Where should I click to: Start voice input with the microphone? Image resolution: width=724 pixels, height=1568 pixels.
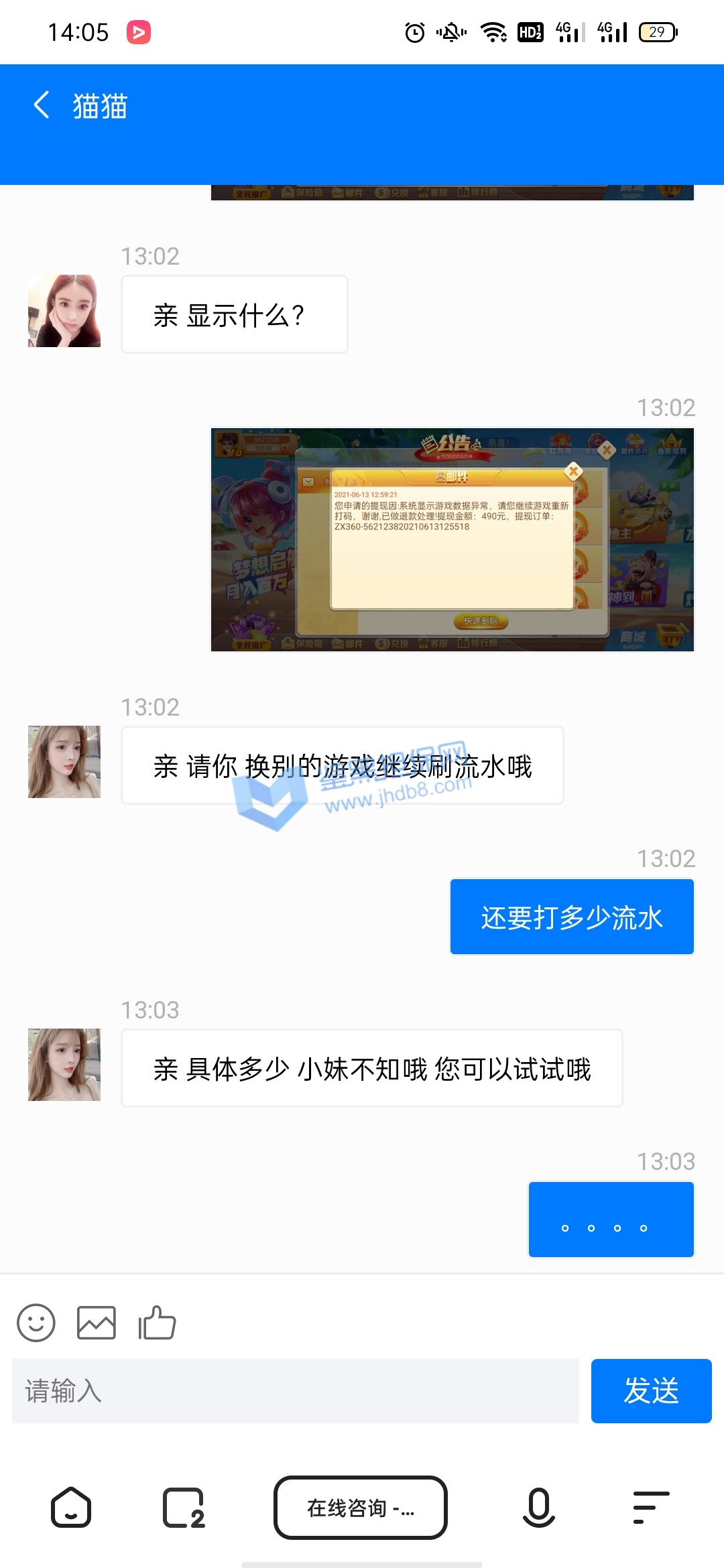point(538,1508)
